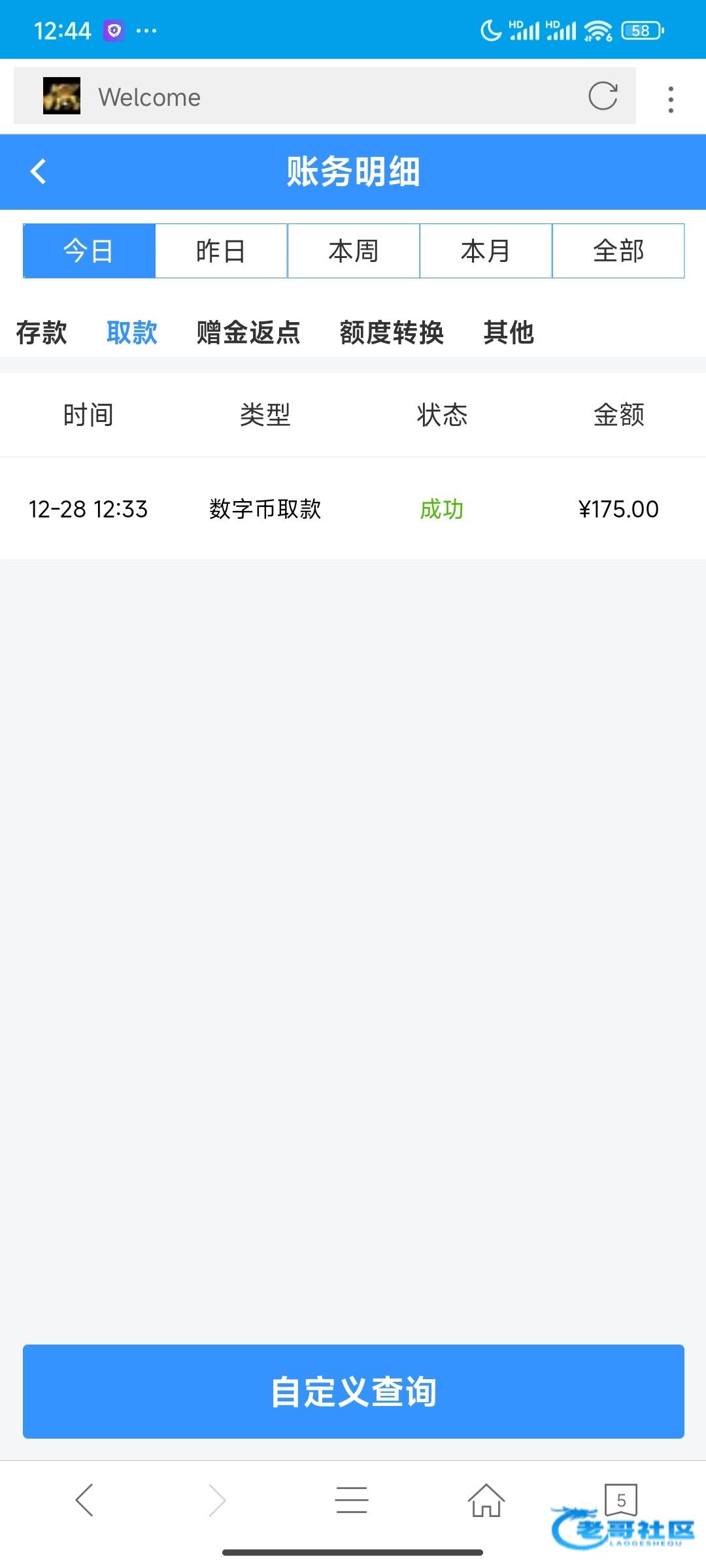Go to the browser home page

point(486,1500)
